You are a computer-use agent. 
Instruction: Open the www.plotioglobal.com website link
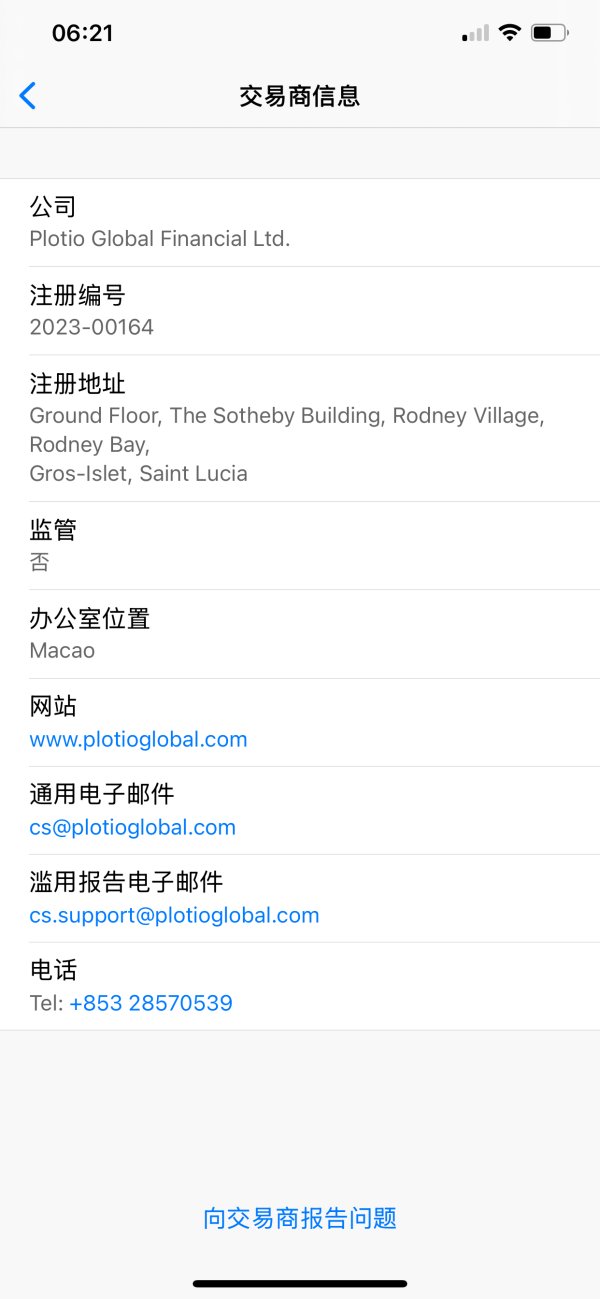click(138, 740)
